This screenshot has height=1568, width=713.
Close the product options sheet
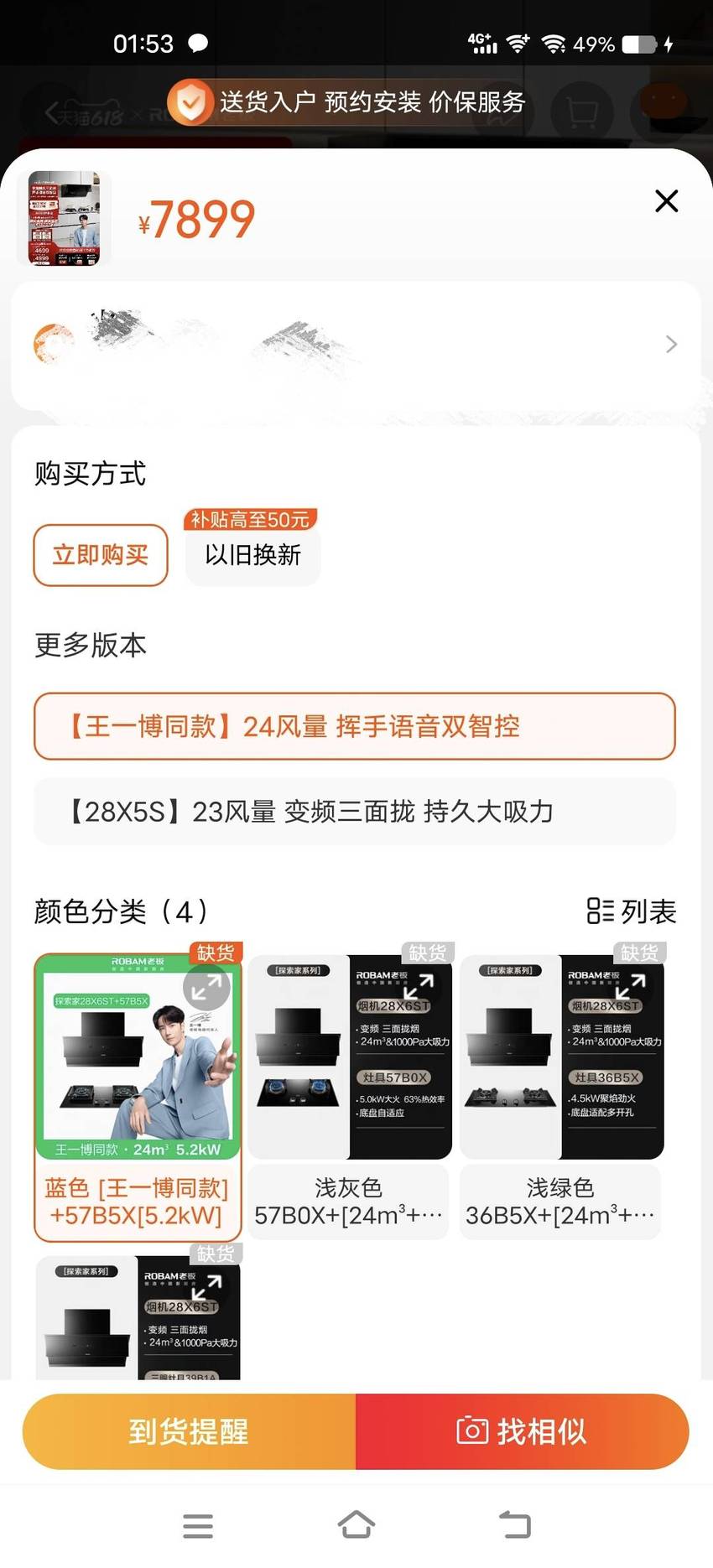(666, 201)
